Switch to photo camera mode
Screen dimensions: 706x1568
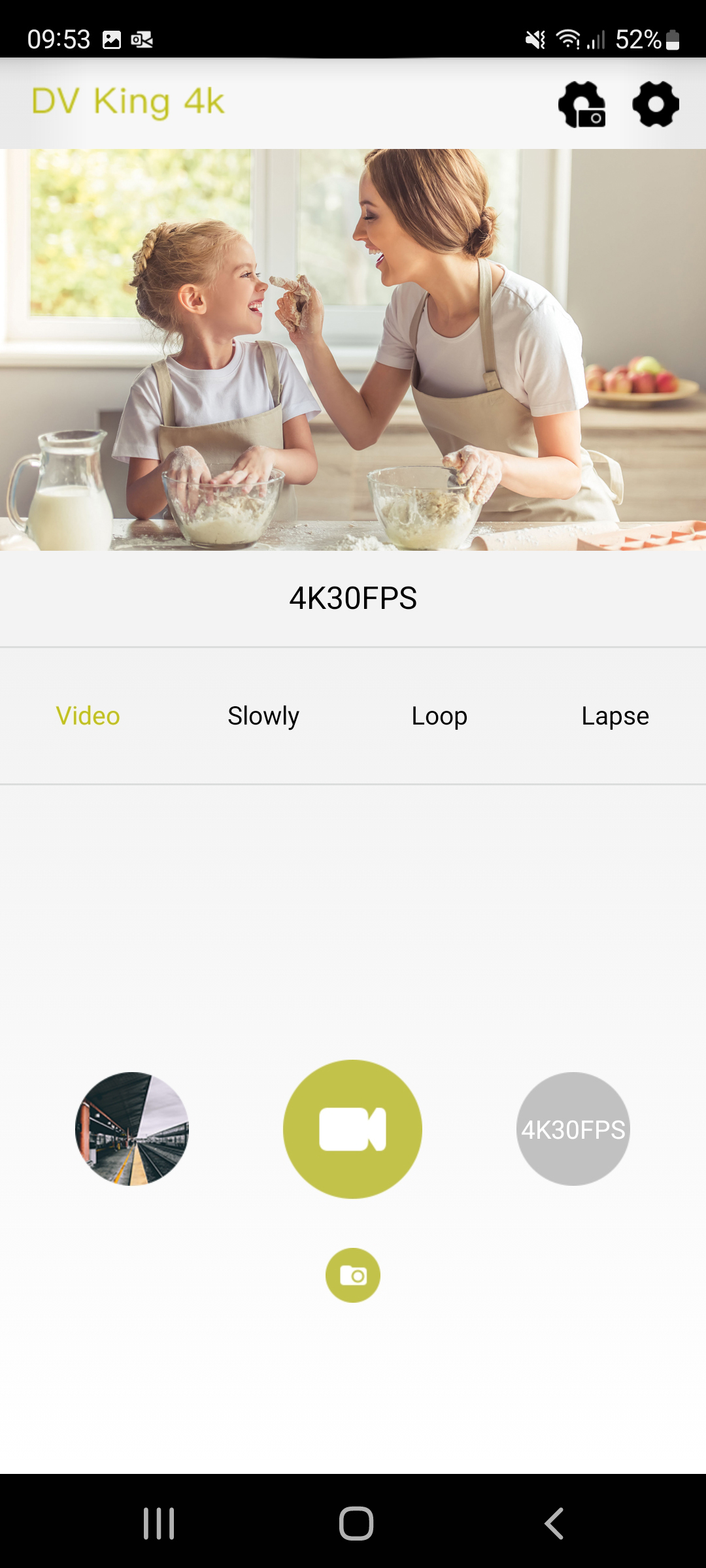coord(353,1275)
